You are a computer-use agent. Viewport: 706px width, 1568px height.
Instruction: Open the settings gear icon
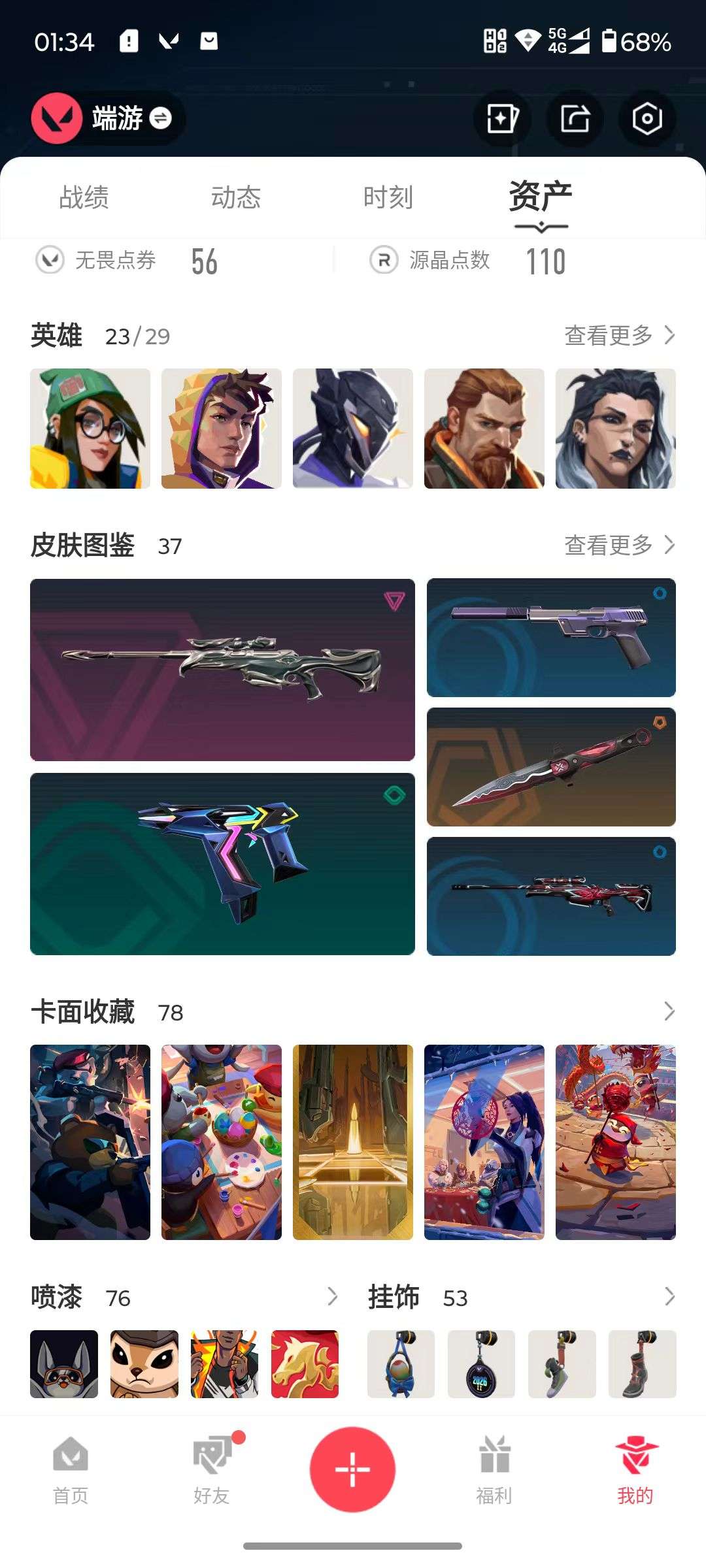click(x=646, y=119)
